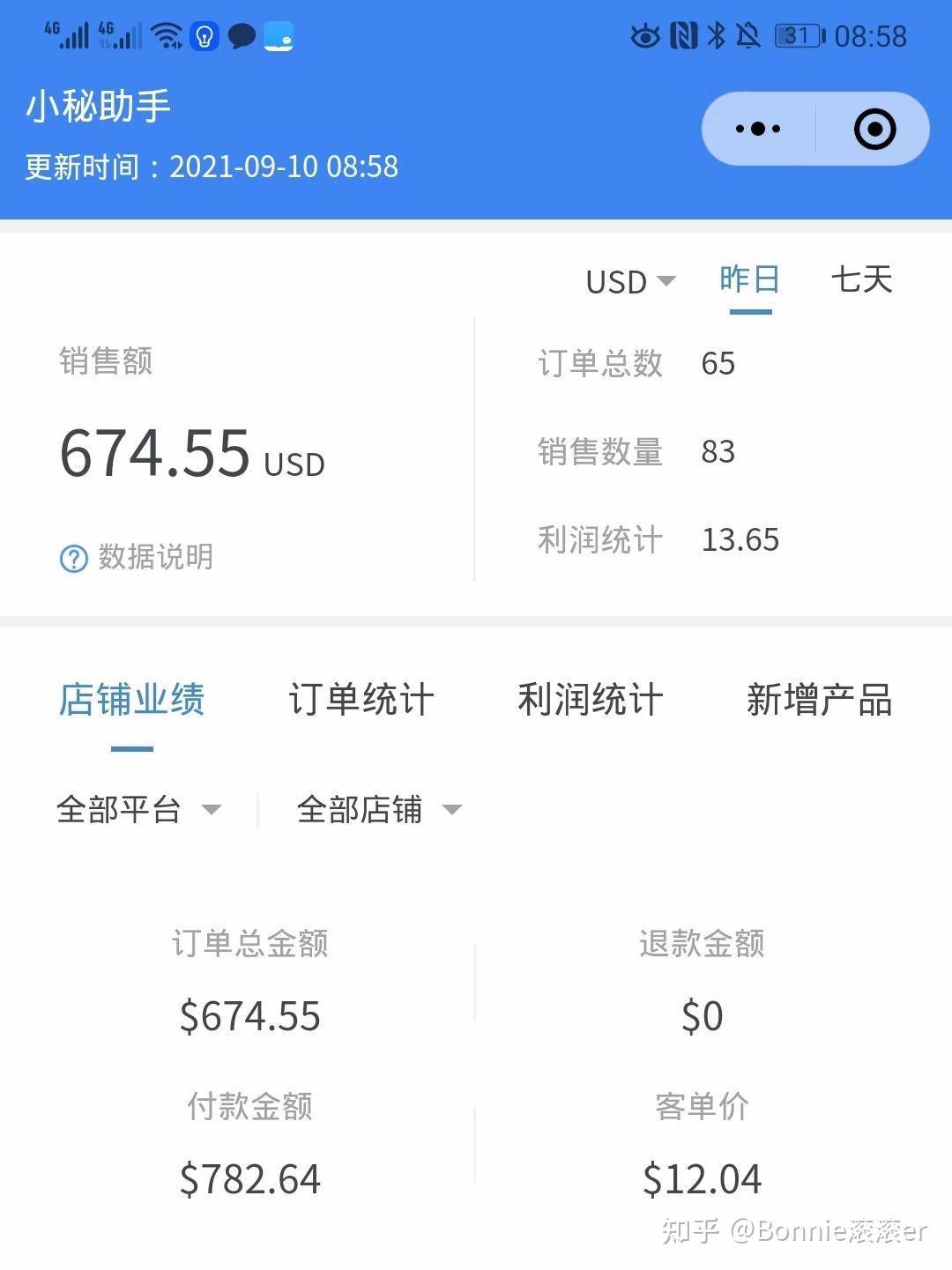Open the 利润统计 tab
This screenshot has width=952, height=1270.
(590, 701)
